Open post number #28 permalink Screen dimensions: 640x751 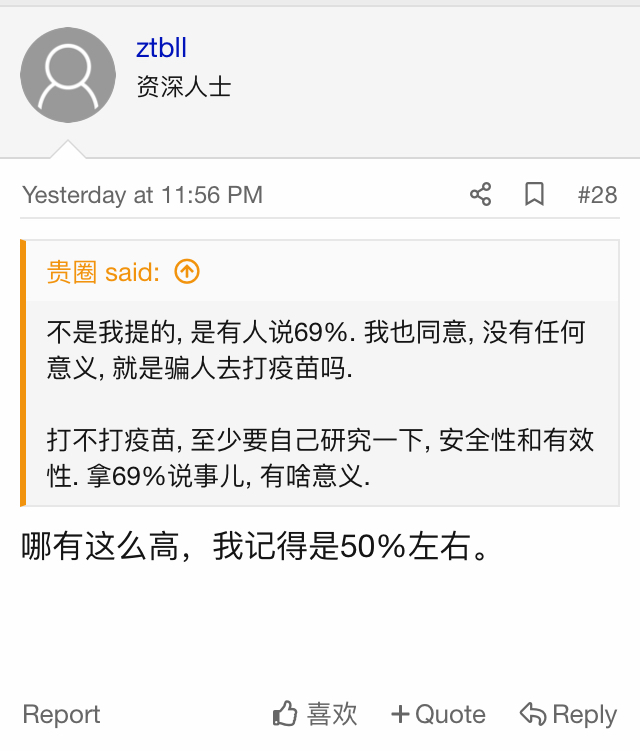click(597, 194)
